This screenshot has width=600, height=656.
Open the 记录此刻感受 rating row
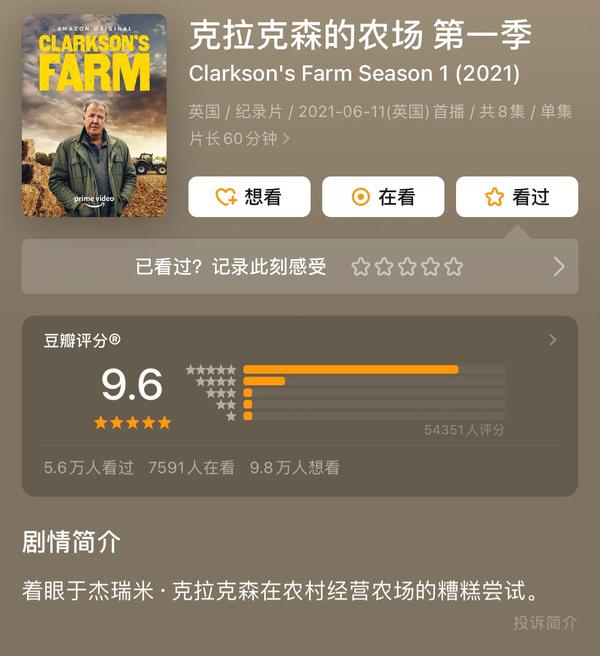tap(300, 266)
